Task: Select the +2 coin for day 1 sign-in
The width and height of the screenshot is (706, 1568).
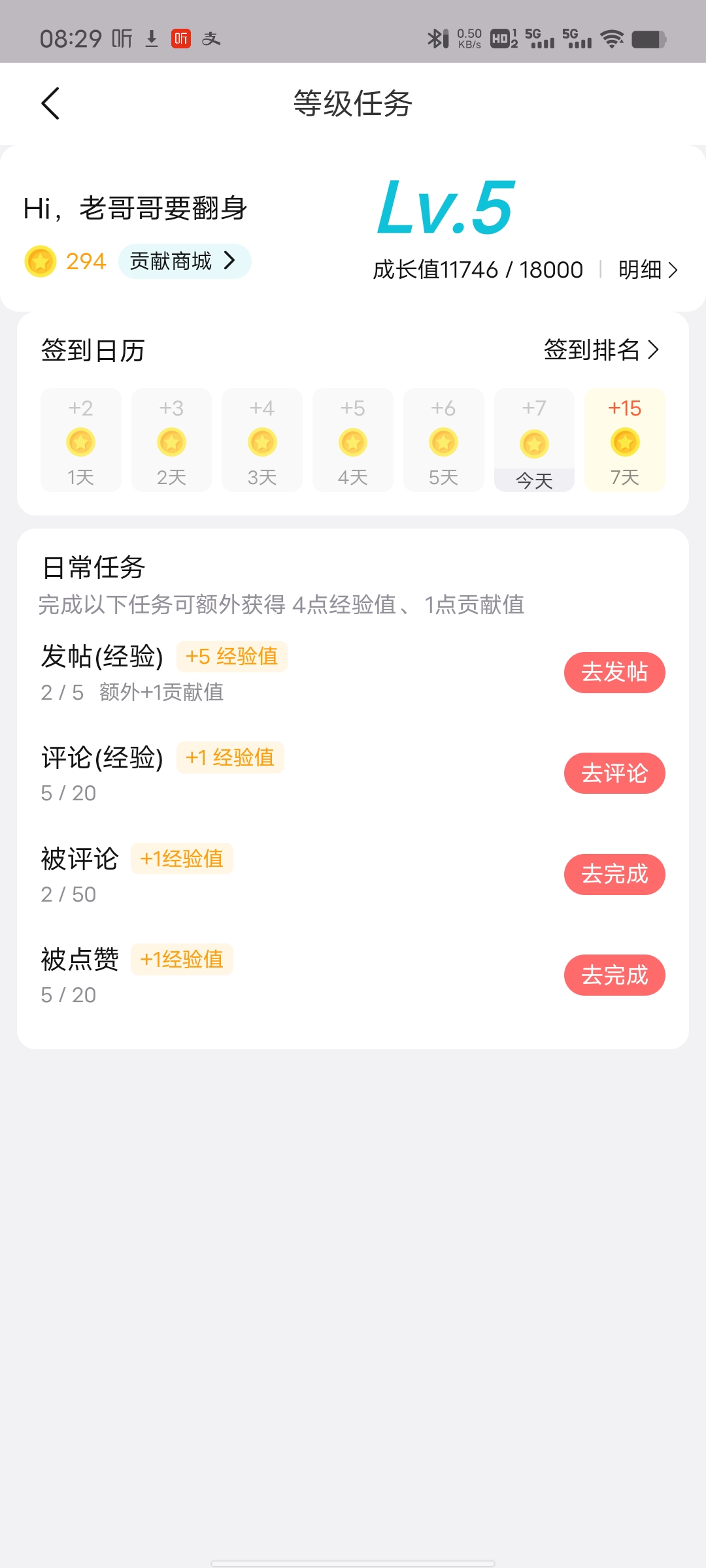Action: pos(80,441)
